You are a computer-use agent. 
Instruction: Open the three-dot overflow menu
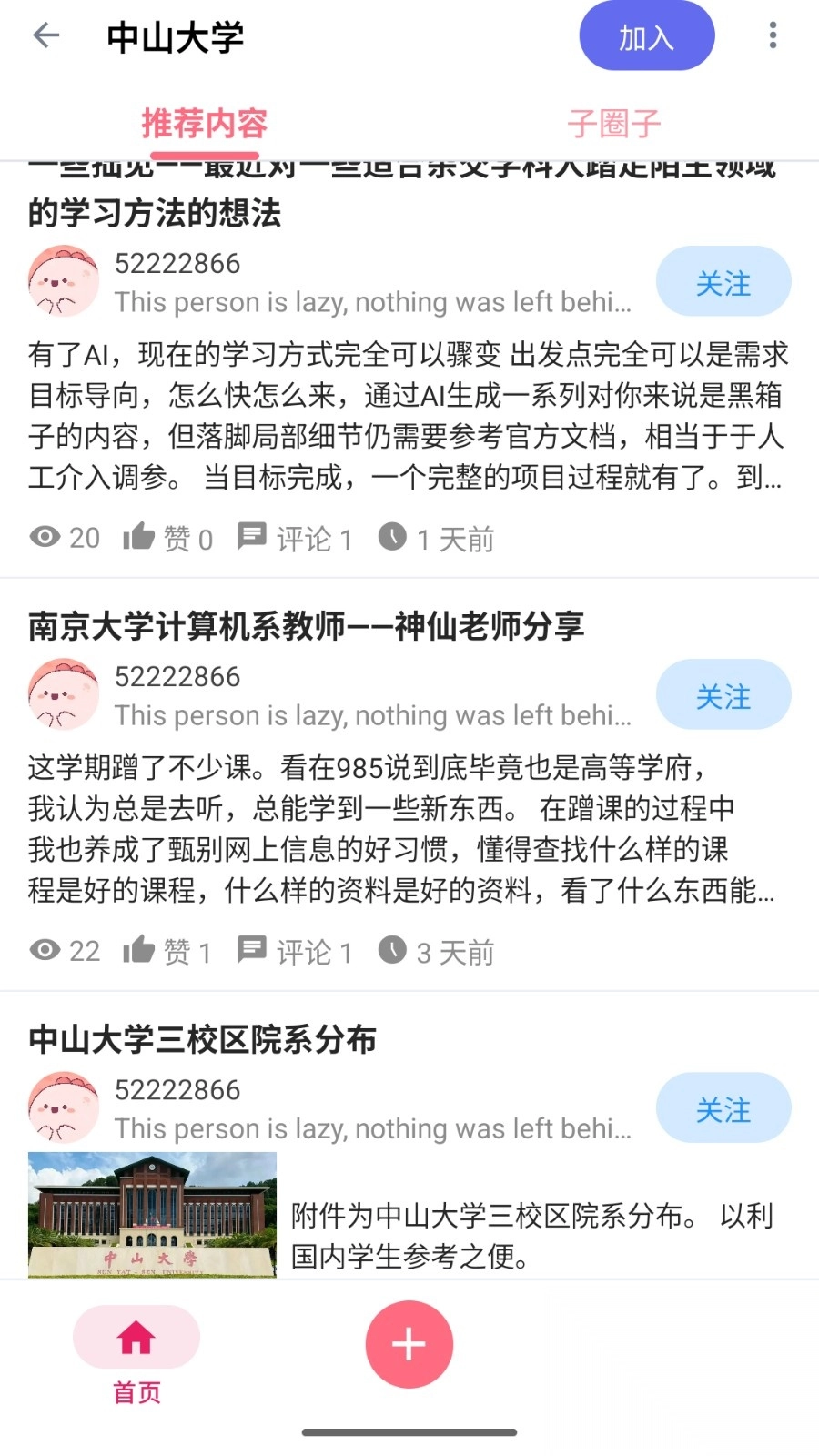click(x=773, y=35)
